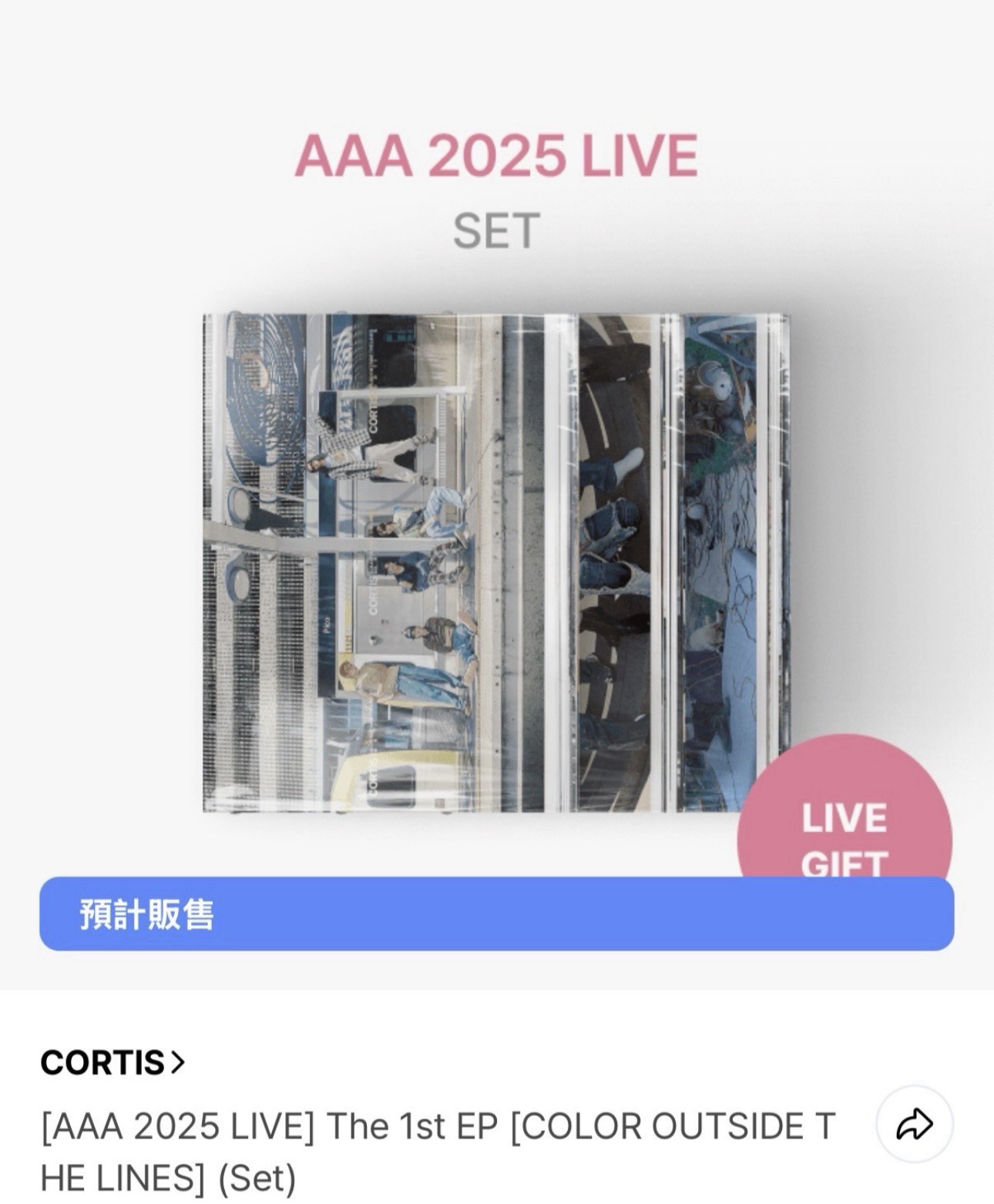The height and width of the screenshot is (1204, 994).
Task: Tap the AAA 2025 LIVE header
Action: click(497, 159)
